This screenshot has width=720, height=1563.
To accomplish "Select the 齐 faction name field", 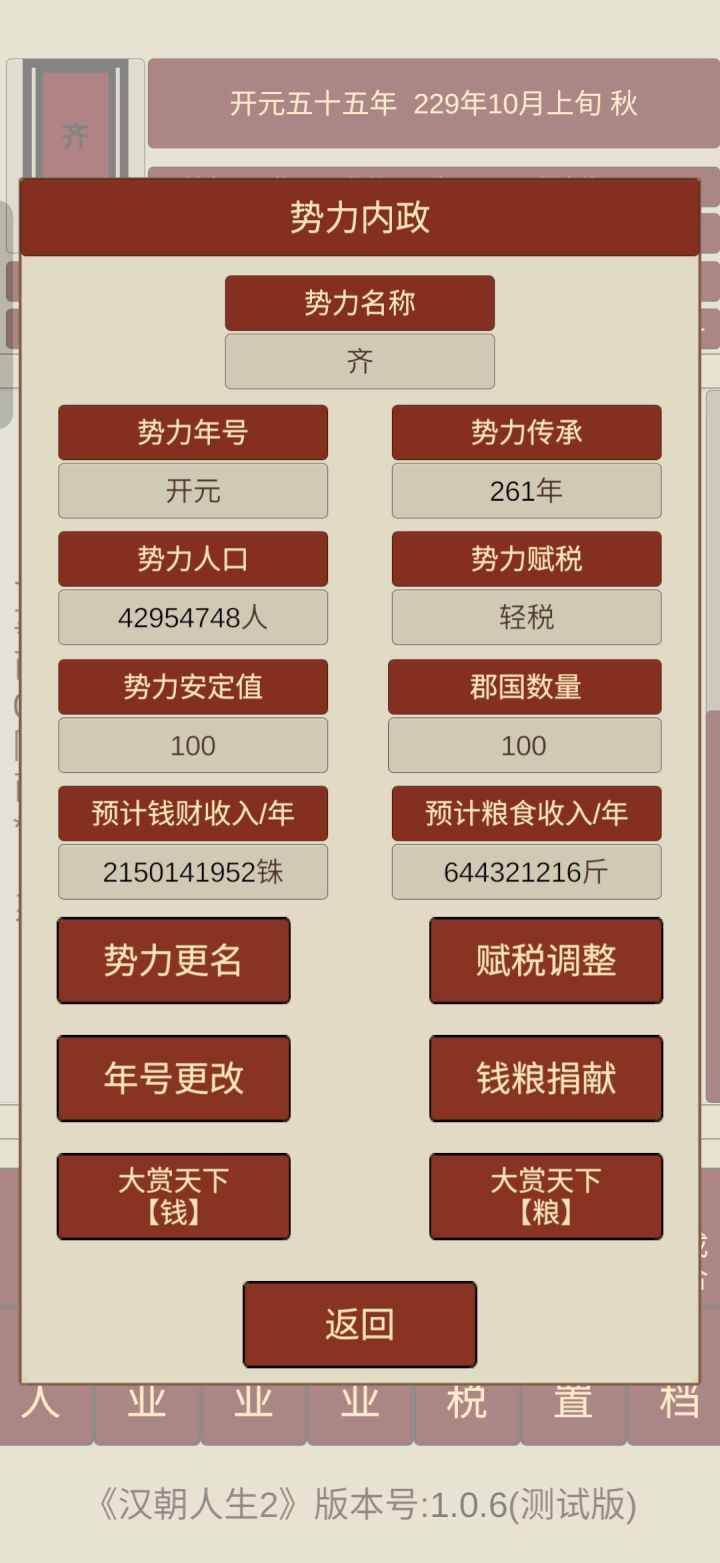I will point(360,361).
